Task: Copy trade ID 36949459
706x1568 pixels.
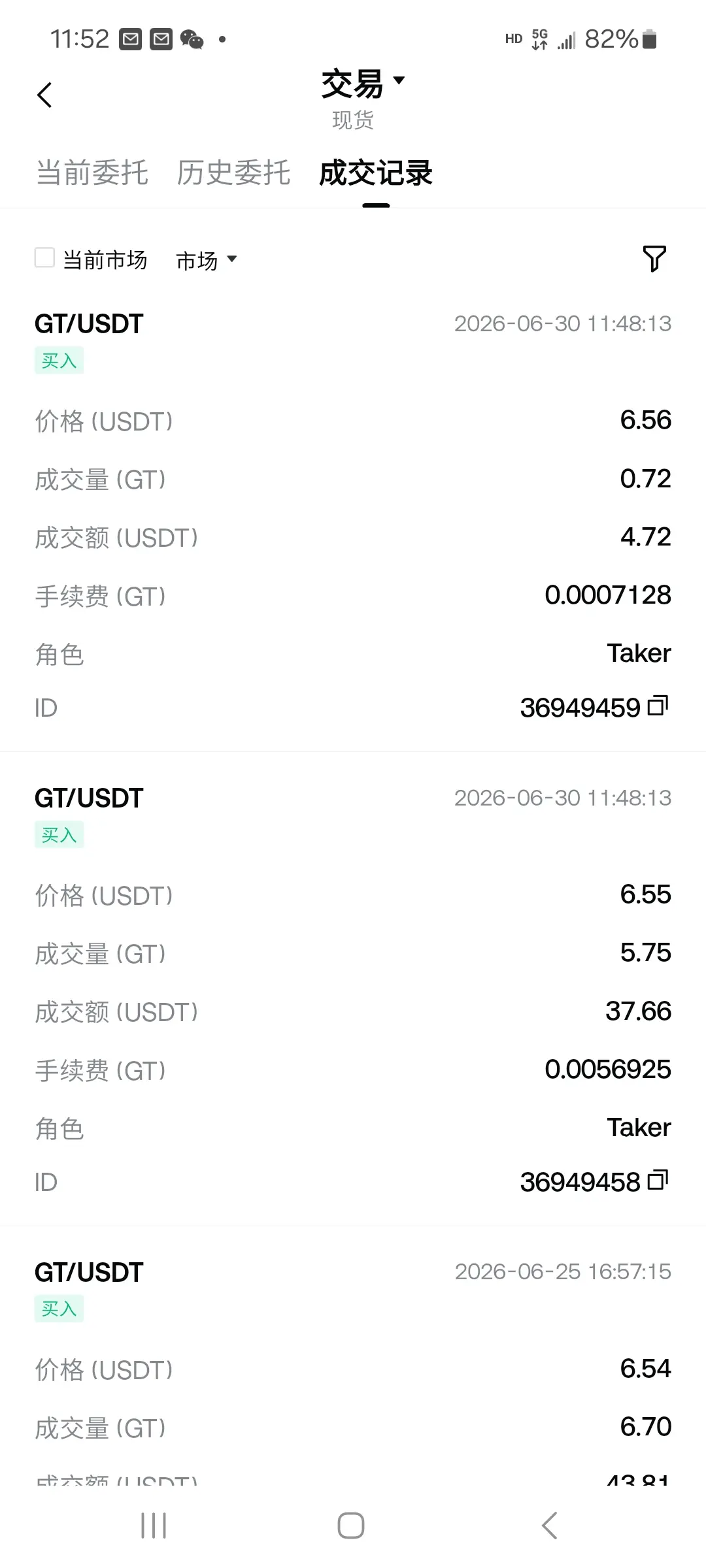Action: (x=658, y=706)
